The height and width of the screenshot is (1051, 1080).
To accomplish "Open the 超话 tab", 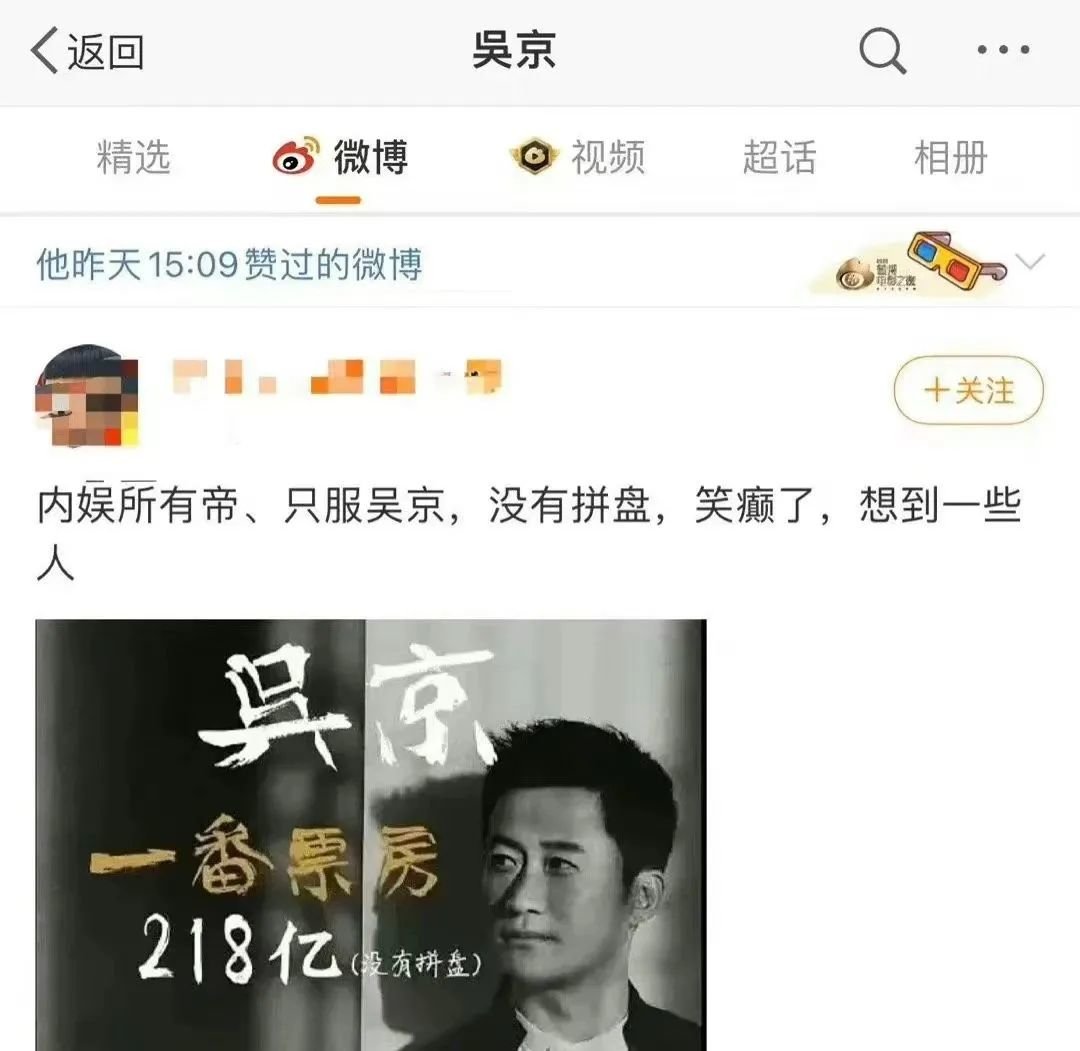I will 779,158.
